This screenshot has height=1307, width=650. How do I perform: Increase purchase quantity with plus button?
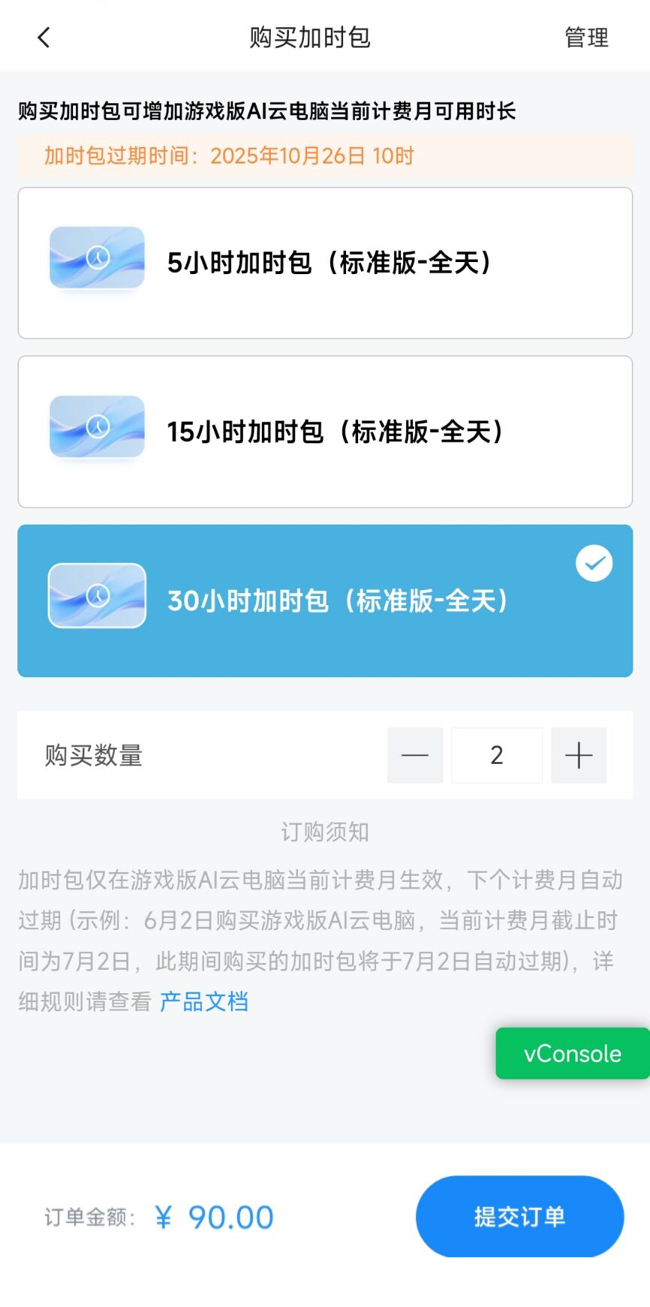[x=578, y=756]
